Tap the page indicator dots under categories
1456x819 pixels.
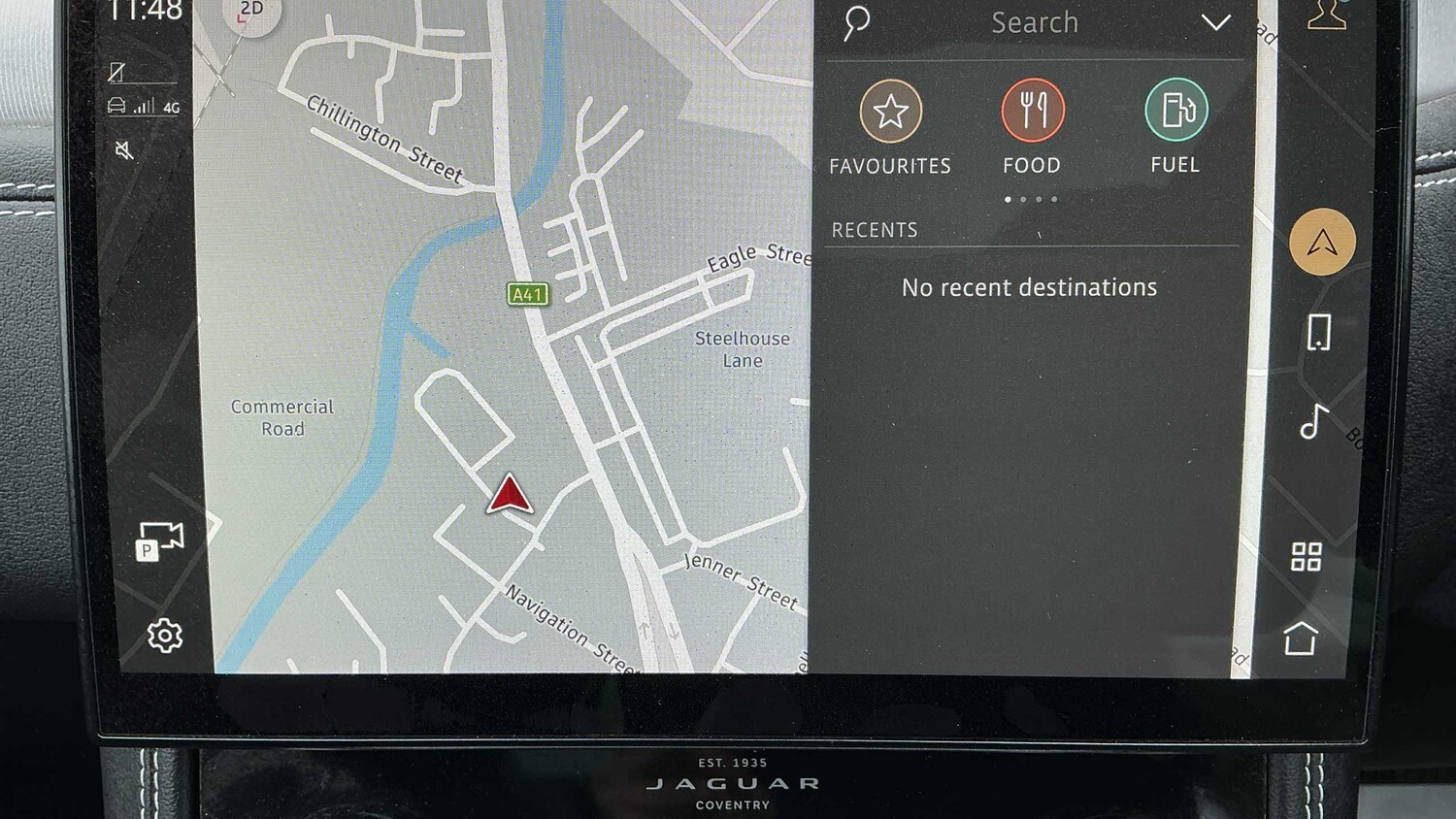1031,199
